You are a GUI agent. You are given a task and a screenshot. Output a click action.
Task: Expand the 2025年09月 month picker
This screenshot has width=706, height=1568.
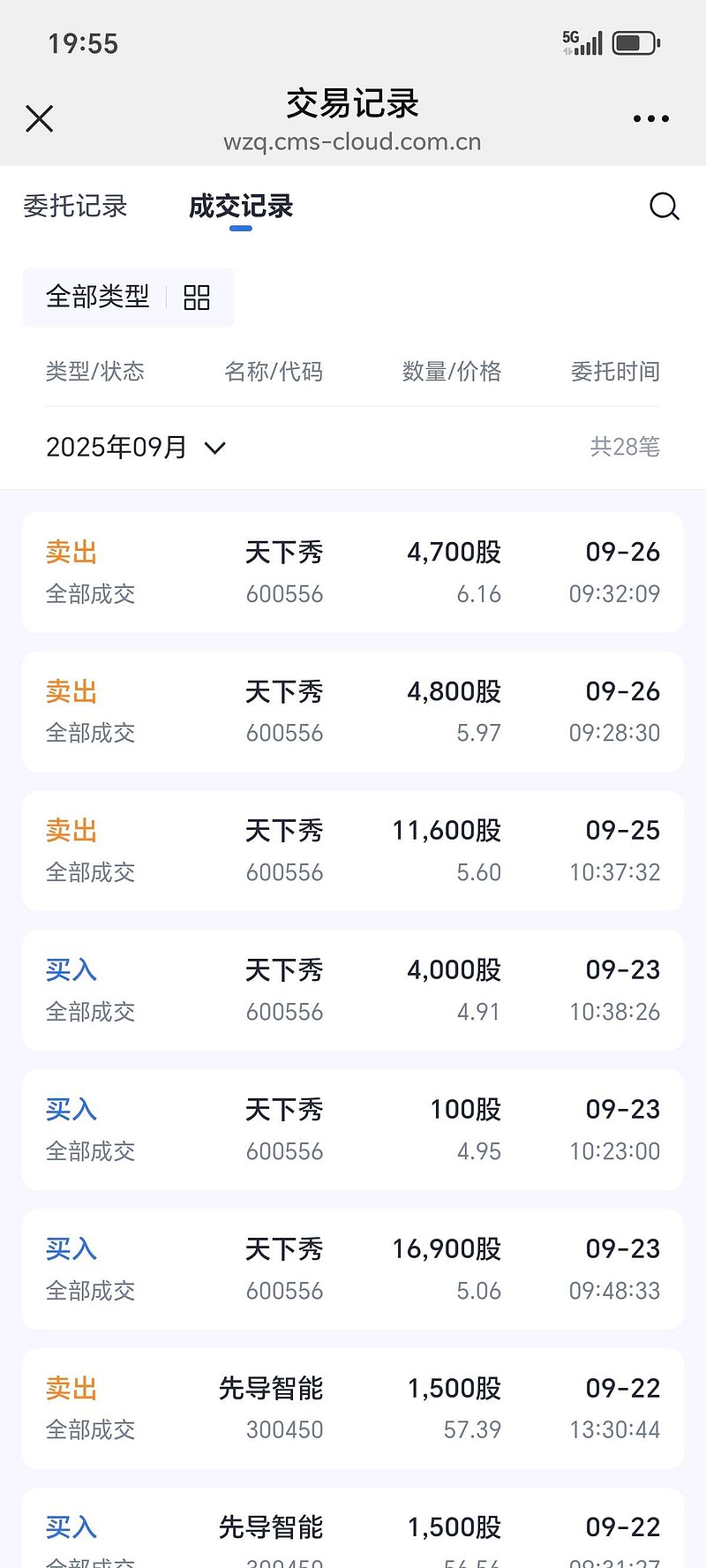pos(136,448)
